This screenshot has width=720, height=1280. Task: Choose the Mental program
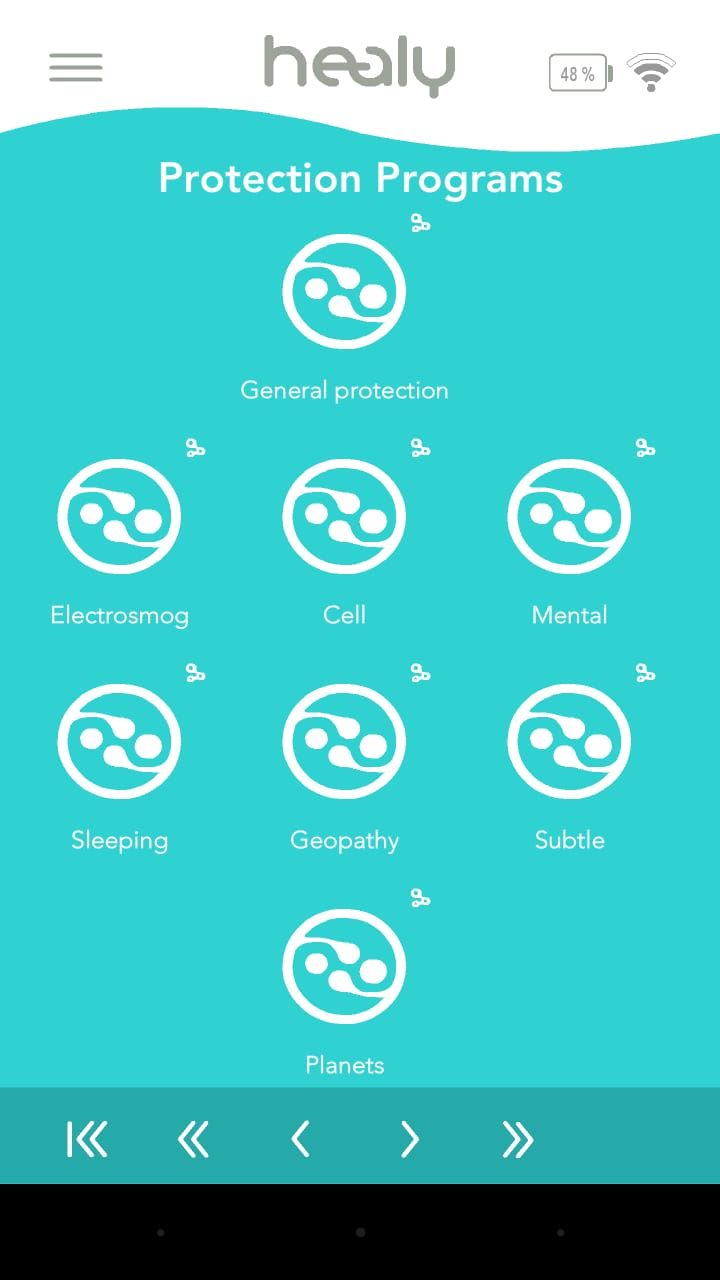(x=569, y=516)
